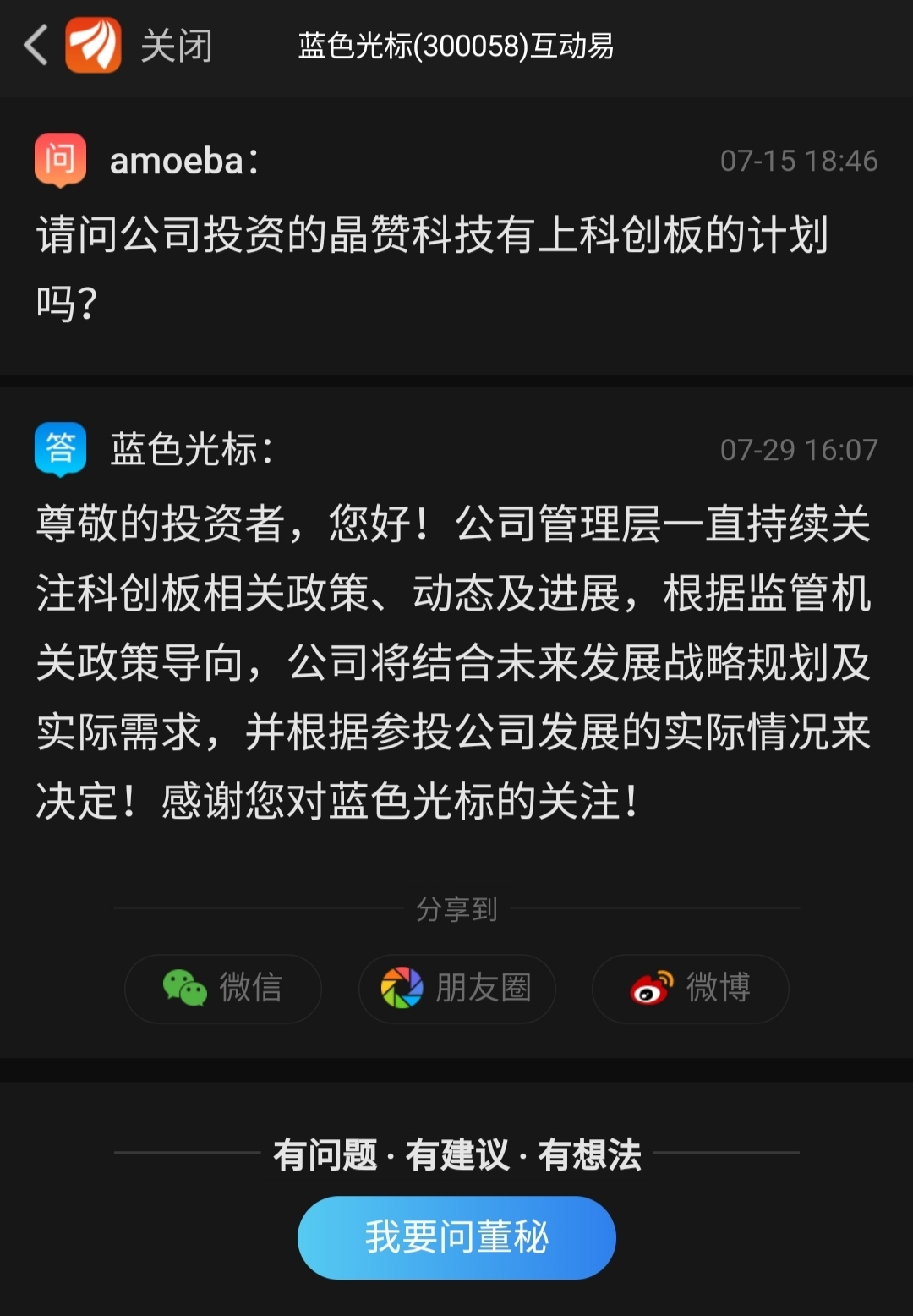Tap the 07-15 18:46 question timestamp
Screen dimensions: 913x1316
pos(799,161)
